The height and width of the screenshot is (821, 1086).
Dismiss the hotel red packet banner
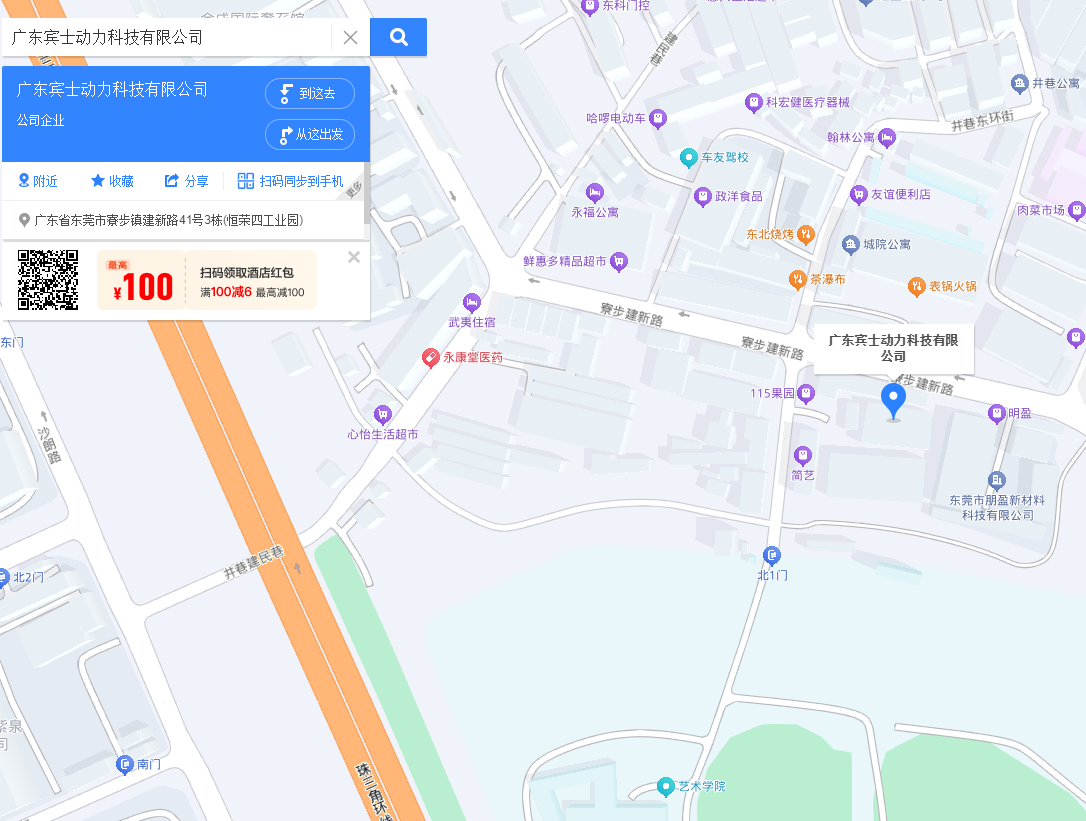pos(353,257)
